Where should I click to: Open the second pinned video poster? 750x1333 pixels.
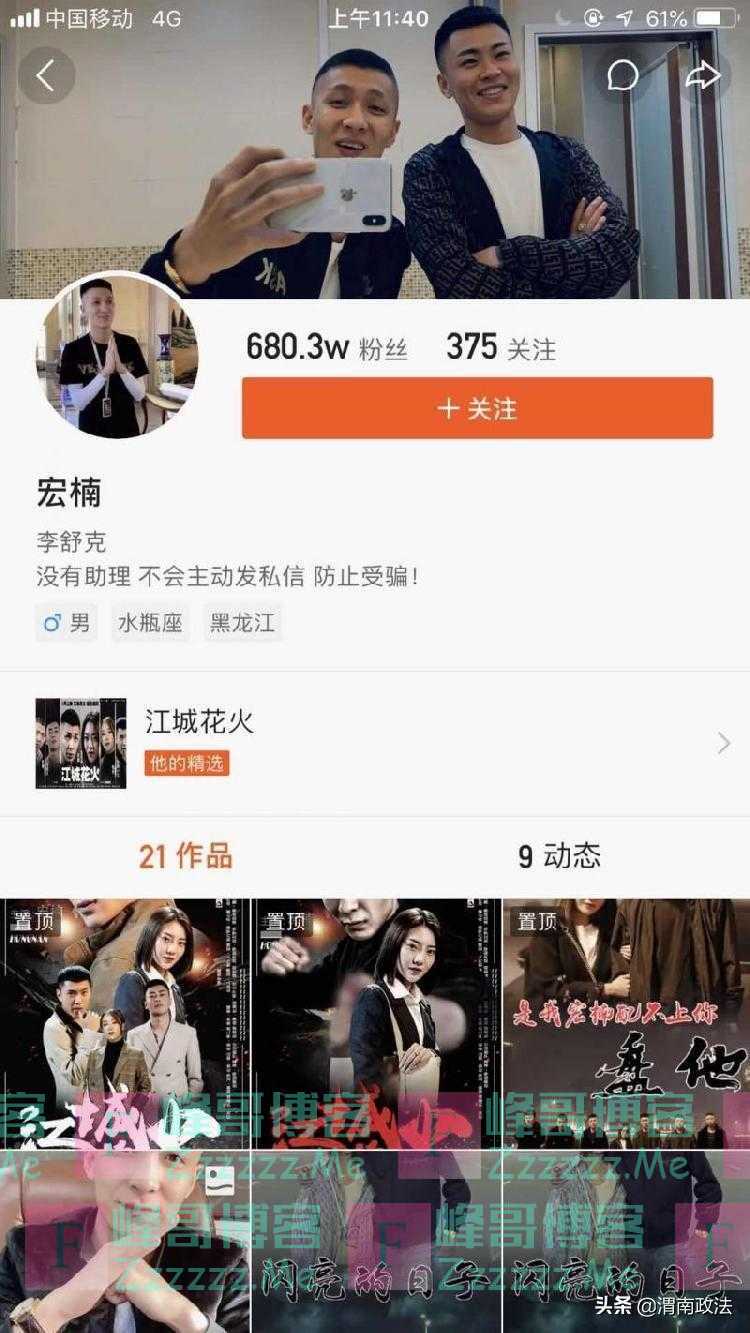(x=376, y=1022)
